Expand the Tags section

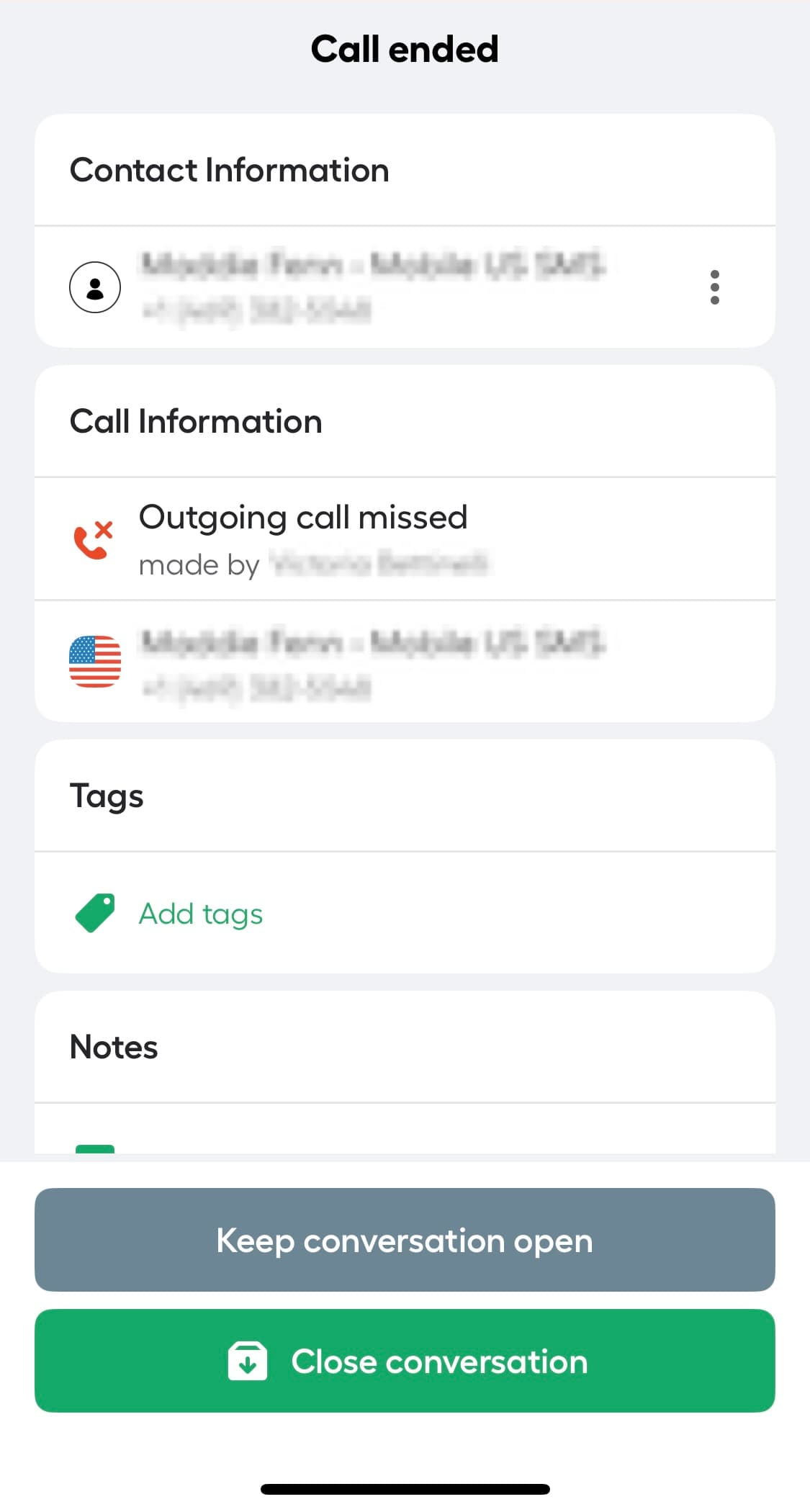107,795
